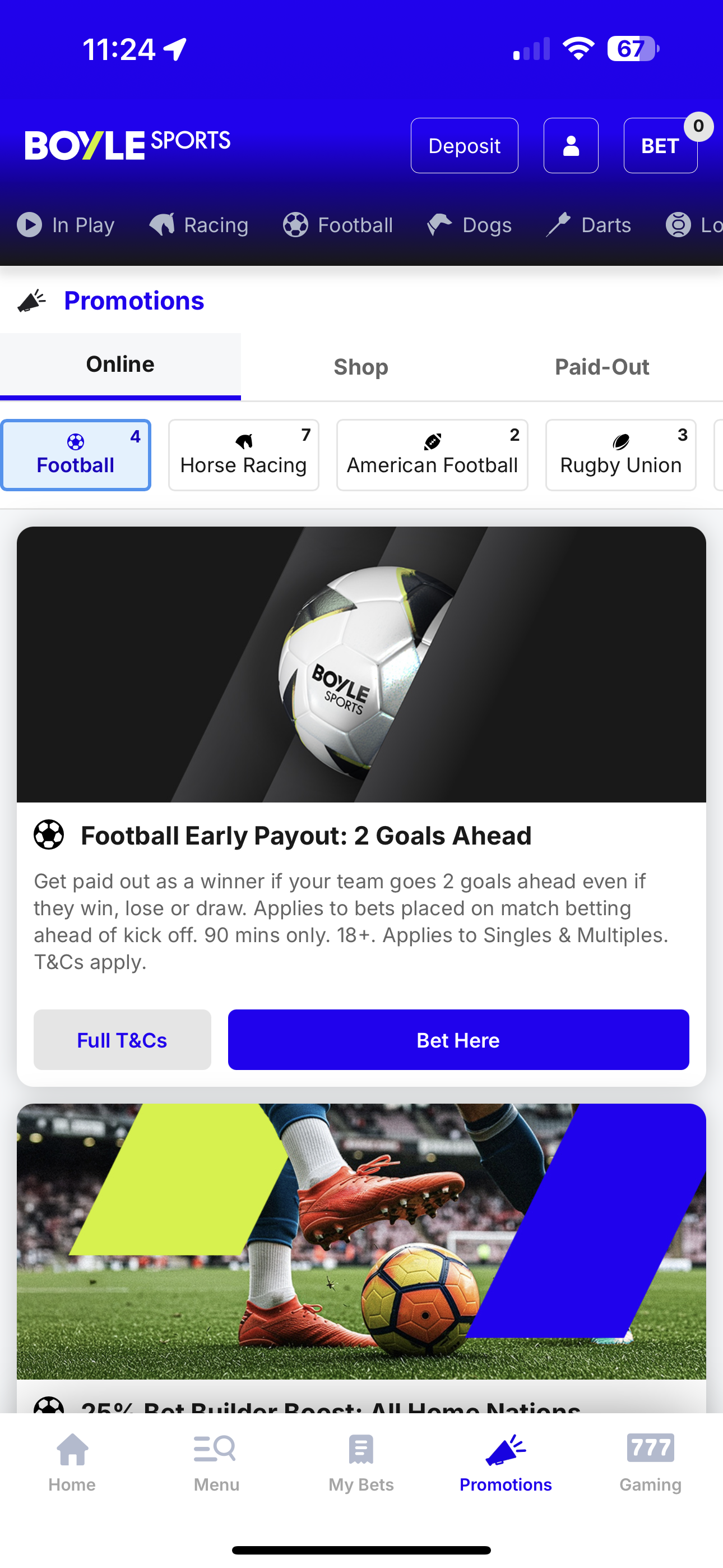Screen dimensions: 723x1568
Task: Filter promotions by Horse Racing
Action: (x=243, y=455)
